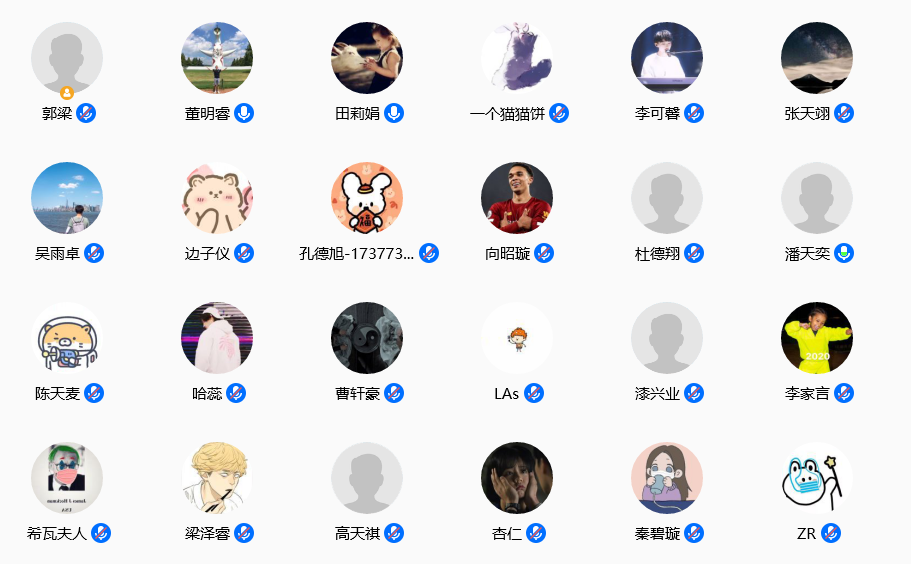Open 吴雨卓's participant avatar
Viewport: 911px width, 564px height.
click(67, 198)
